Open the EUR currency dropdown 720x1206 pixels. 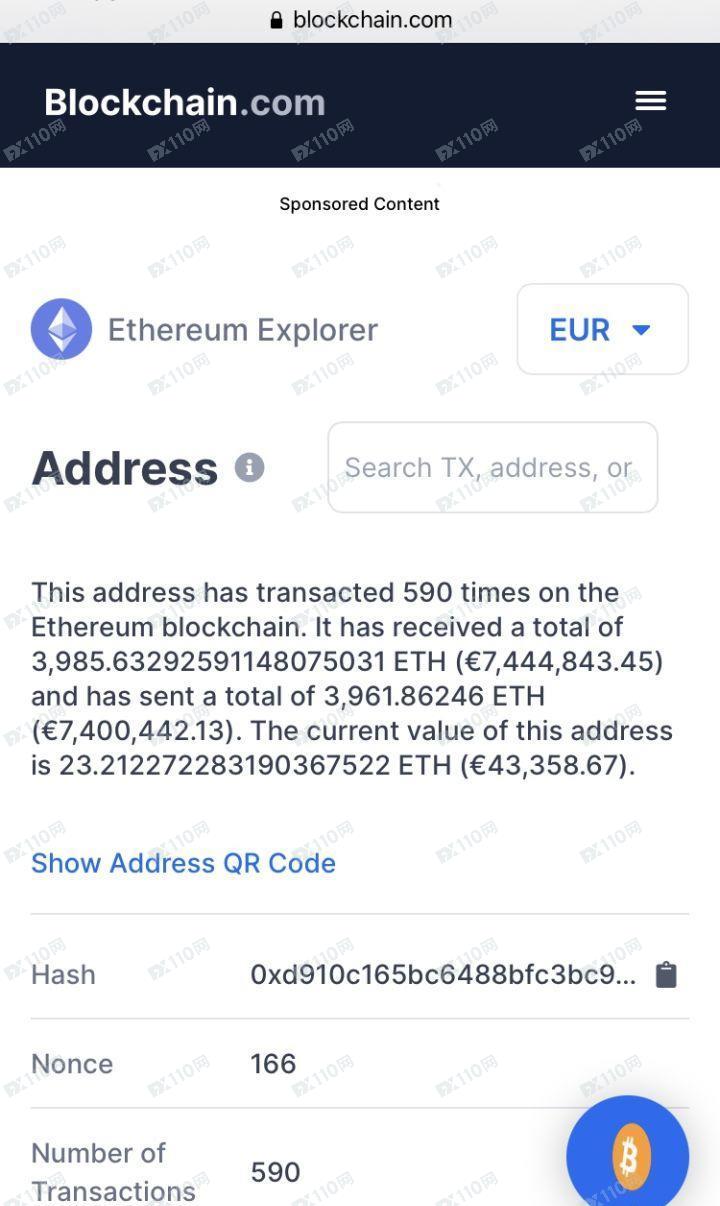tap(602, 329)
